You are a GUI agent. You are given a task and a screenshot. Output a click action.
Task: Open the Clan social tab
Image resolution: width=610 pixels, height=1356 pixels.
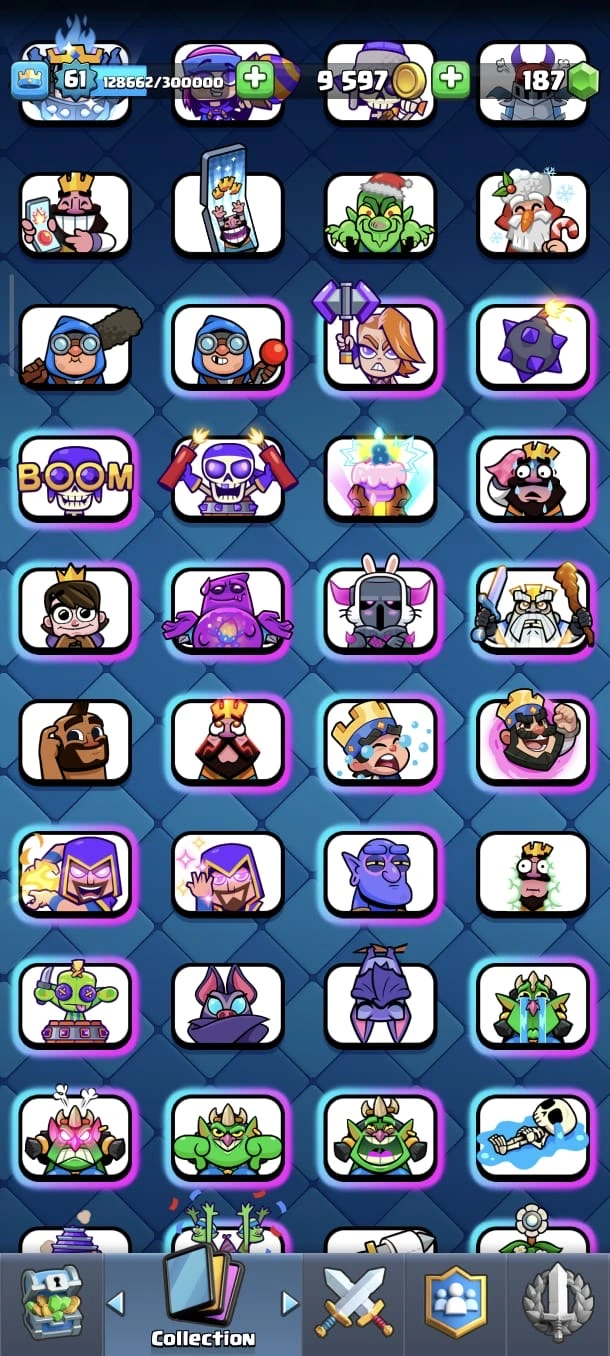(x=456, y=1302)
